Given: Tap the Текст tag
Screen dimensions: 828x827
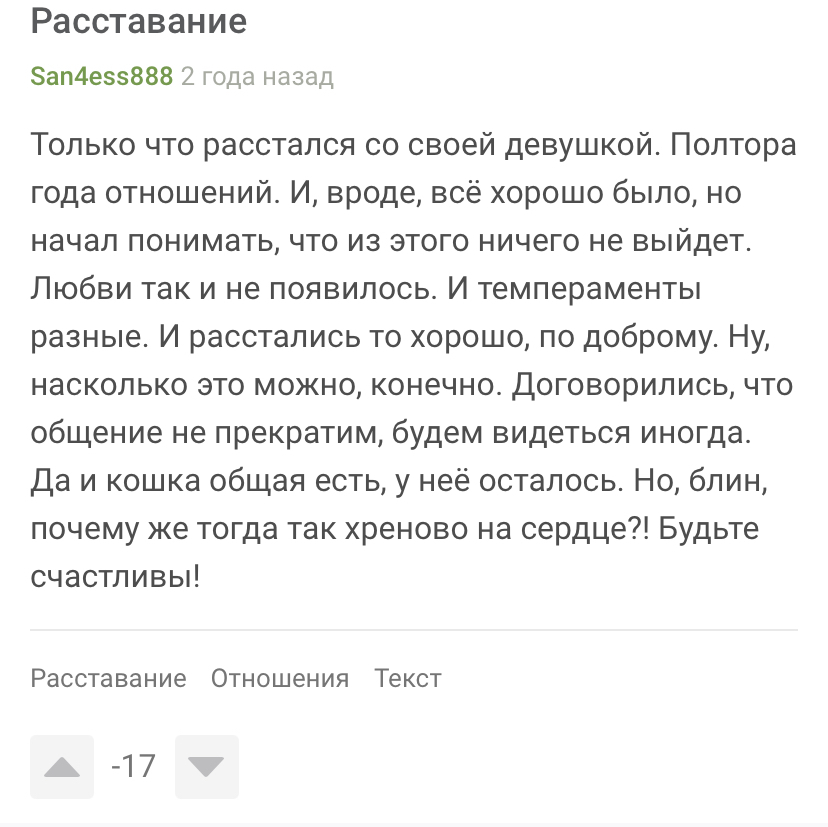Looking at the screenshot, I should (408, 678).
